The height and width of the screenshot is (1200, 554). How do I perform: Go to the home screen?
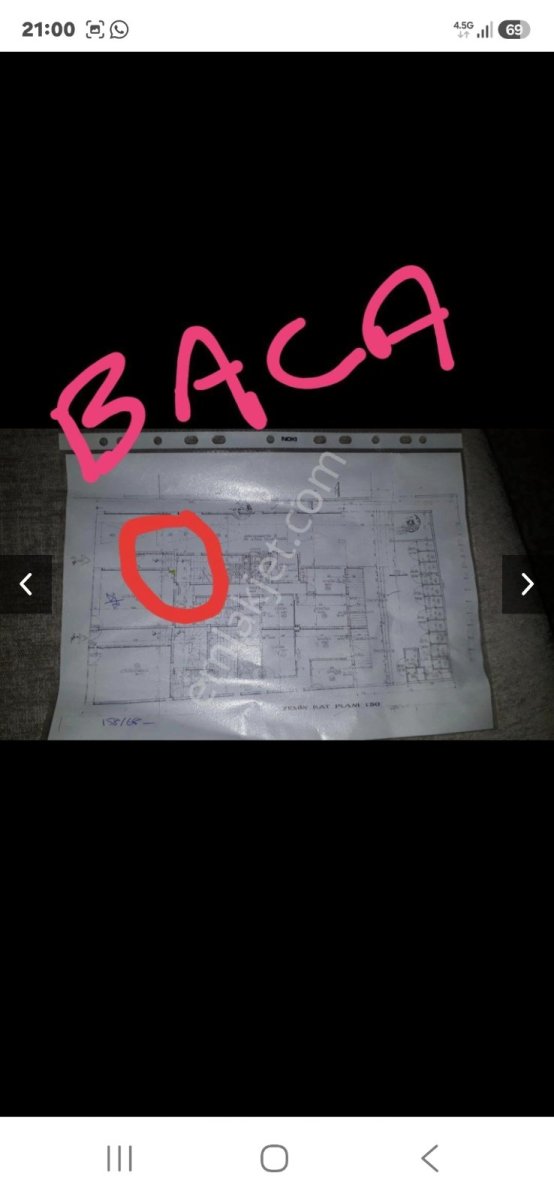[274, 1159]
